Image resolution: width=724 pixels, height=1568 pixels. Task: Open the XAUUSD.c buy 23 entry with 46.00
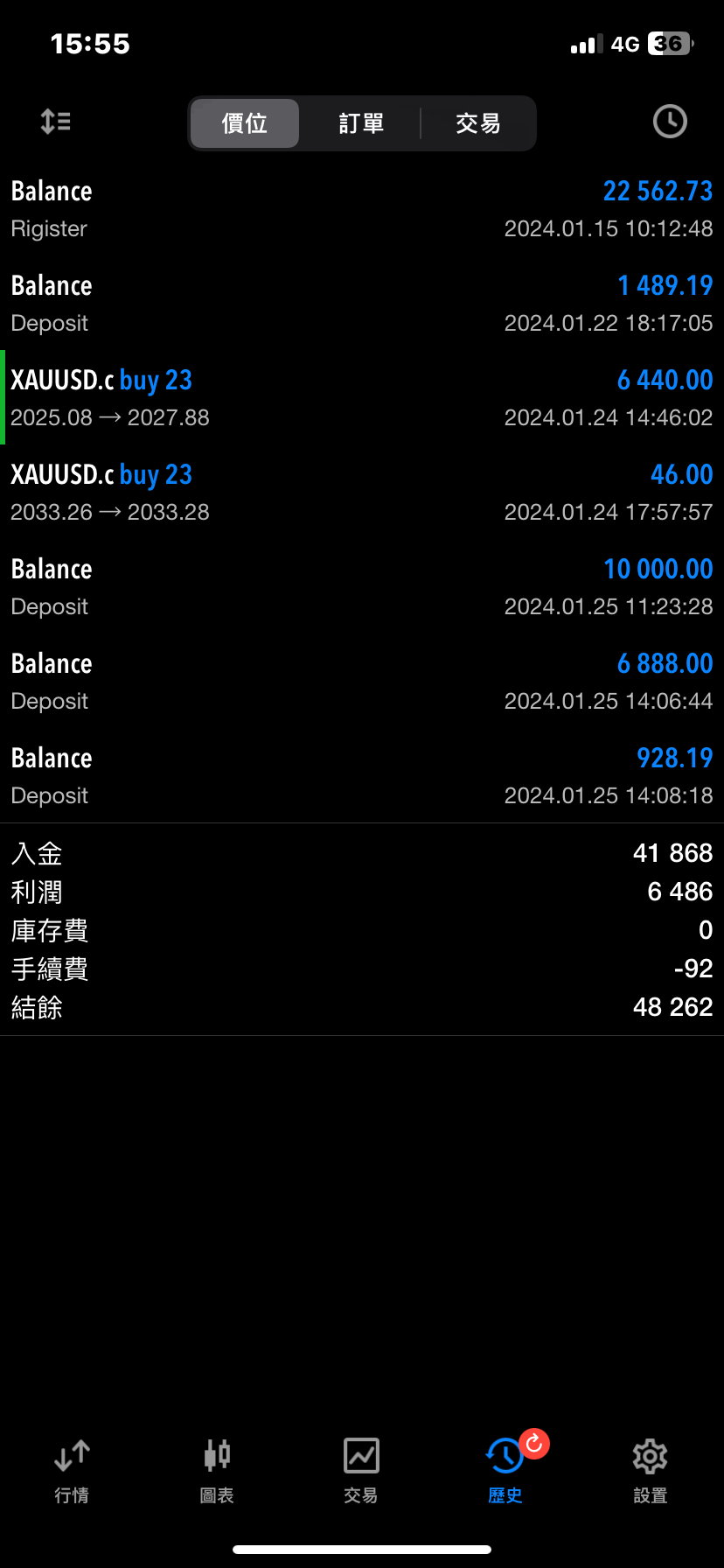(x=362, y=492)
